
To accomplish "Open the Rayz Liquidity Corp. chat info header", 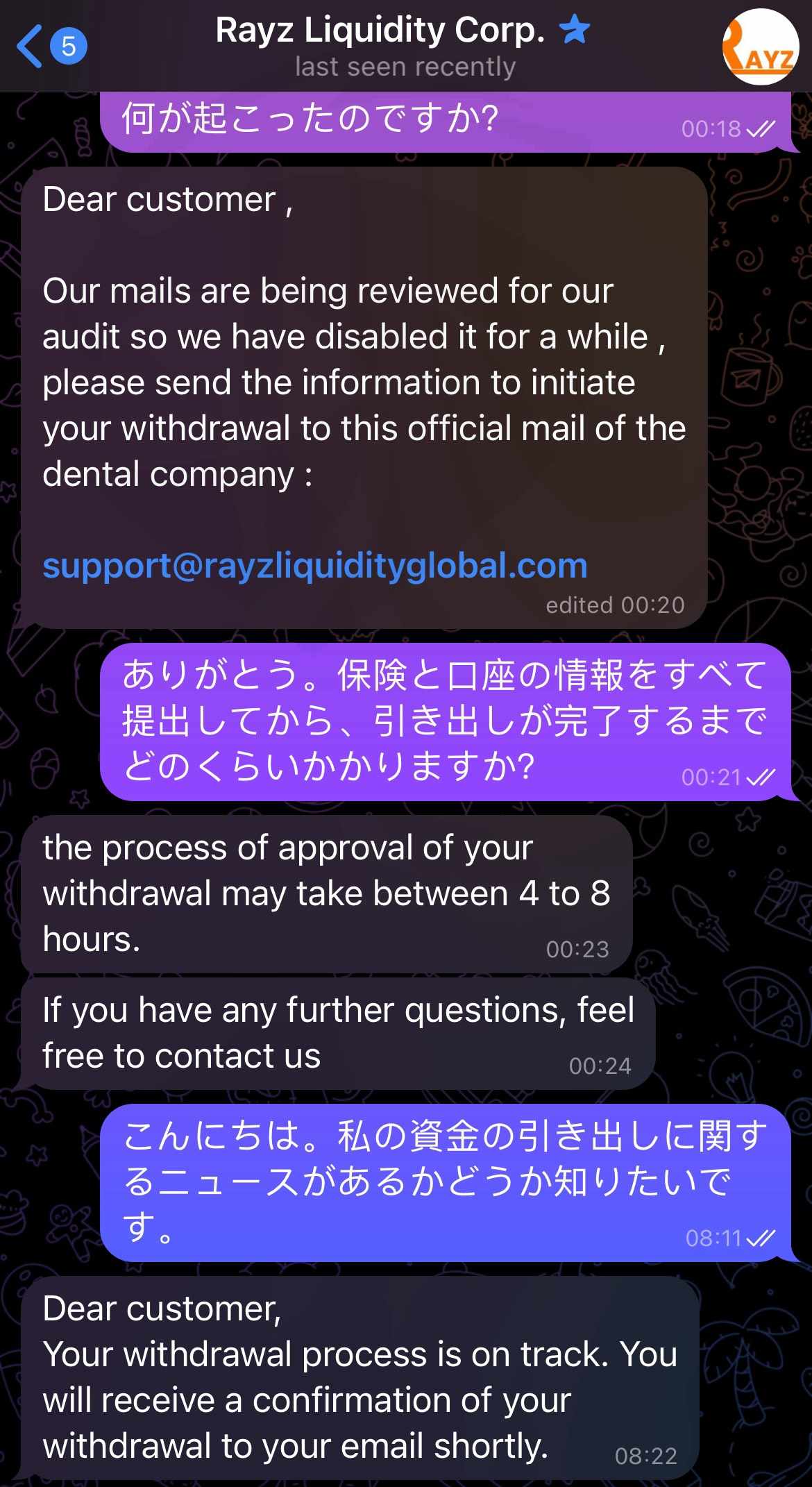I will pyautogui.click(x=404, y=47).
